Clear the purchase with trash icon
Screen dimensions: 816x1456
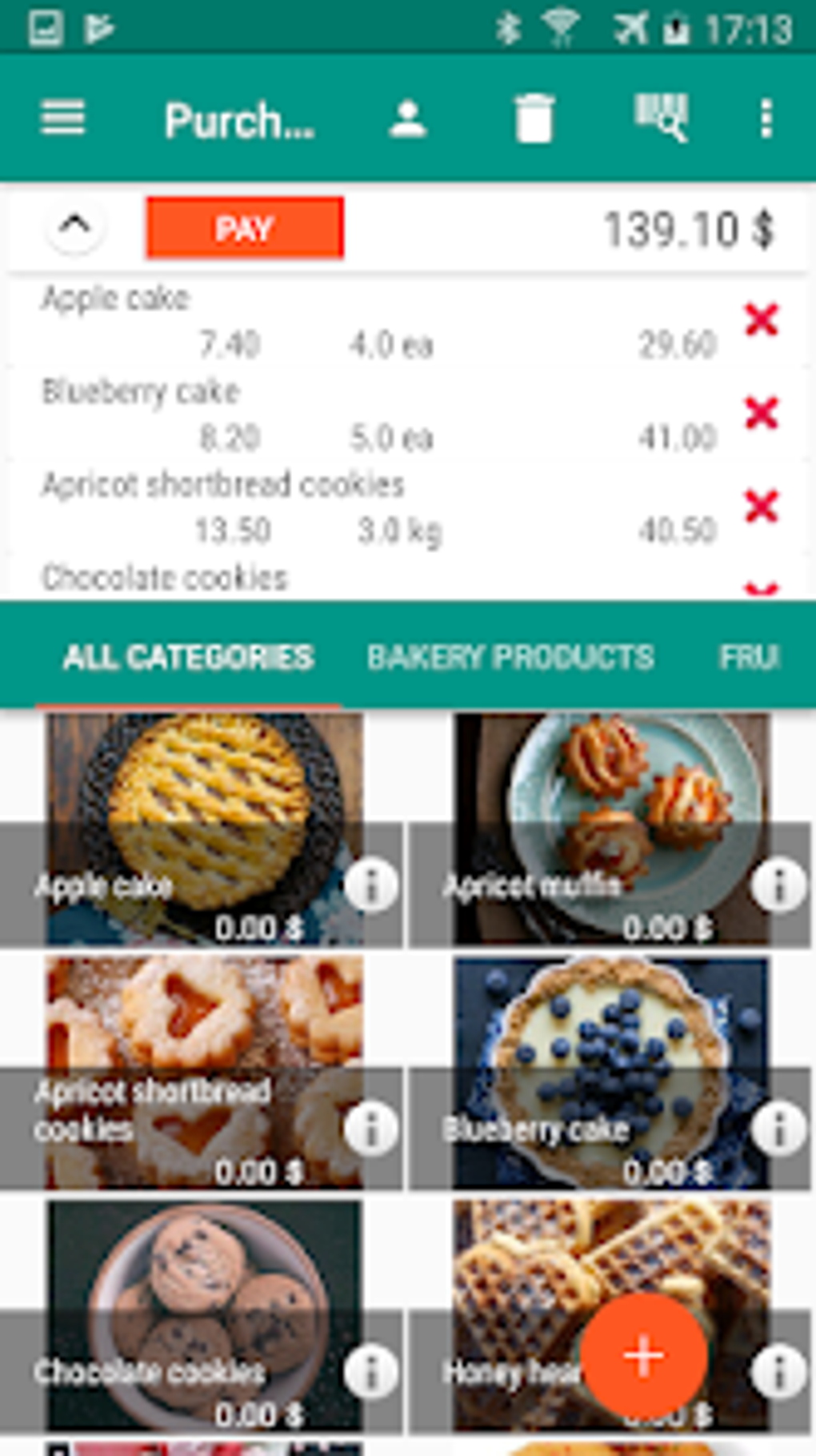534,119
